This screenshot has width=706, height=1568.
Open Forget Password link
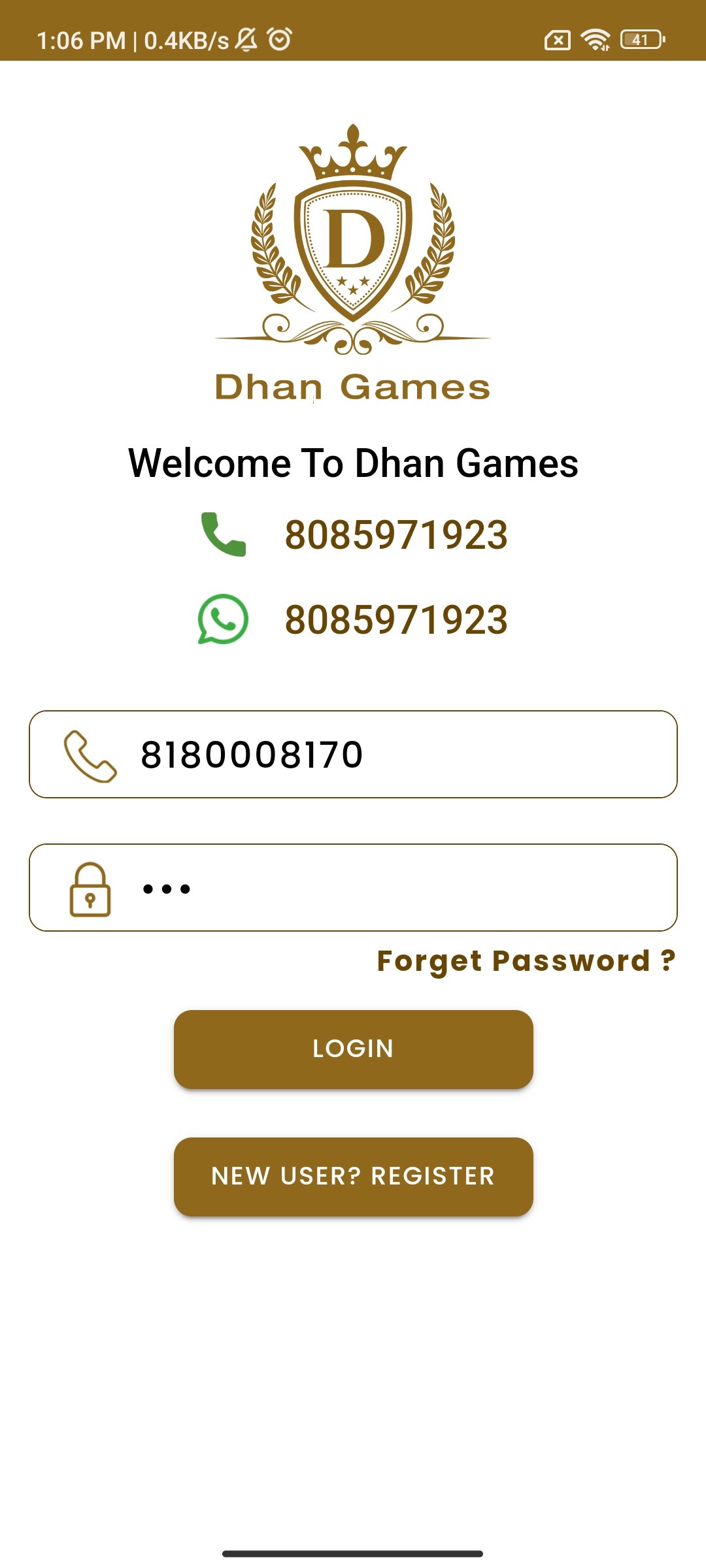coord(526,961)
